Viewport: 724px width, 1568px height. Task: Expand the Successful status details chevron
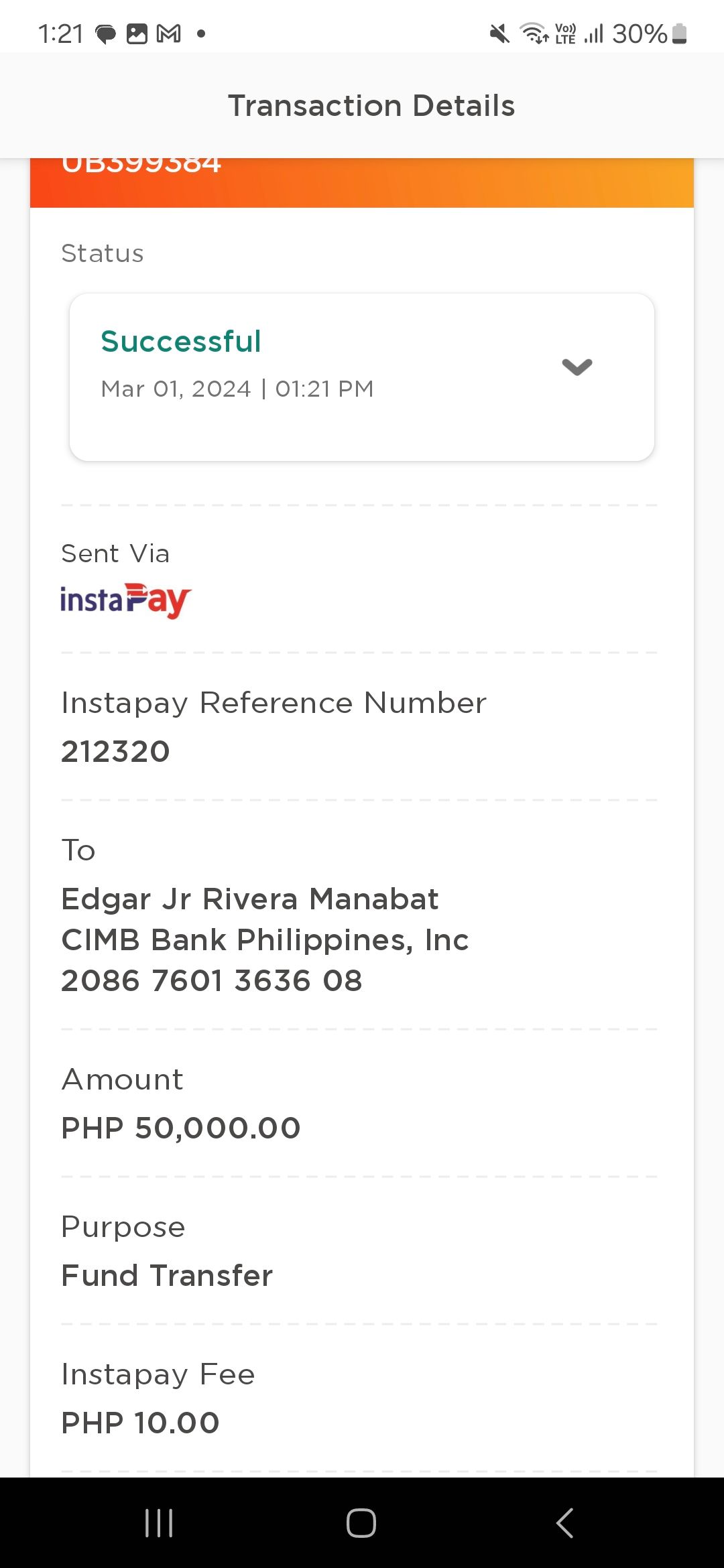[x=577, y=367]
